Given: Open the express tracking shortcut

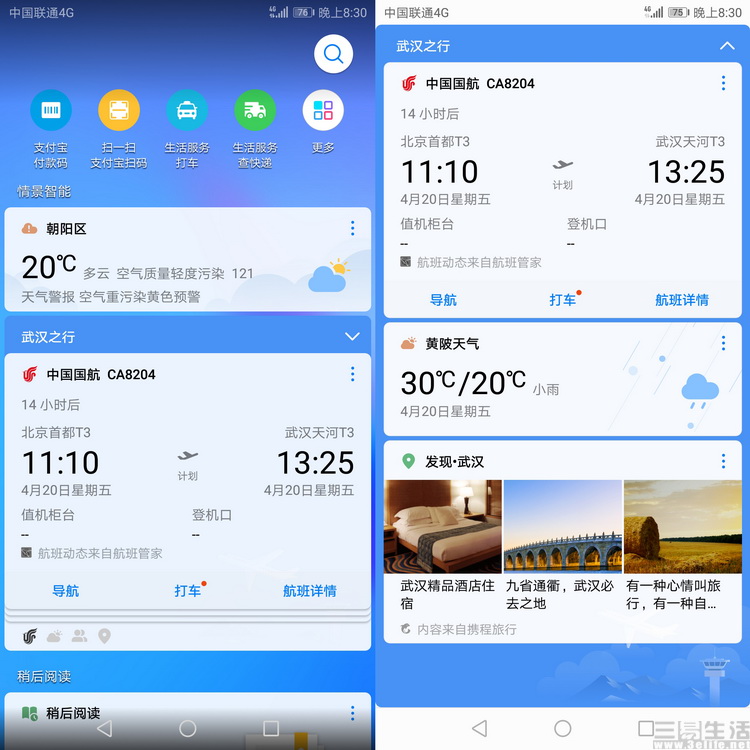Looking at the screenshot, I should [255, 110].
